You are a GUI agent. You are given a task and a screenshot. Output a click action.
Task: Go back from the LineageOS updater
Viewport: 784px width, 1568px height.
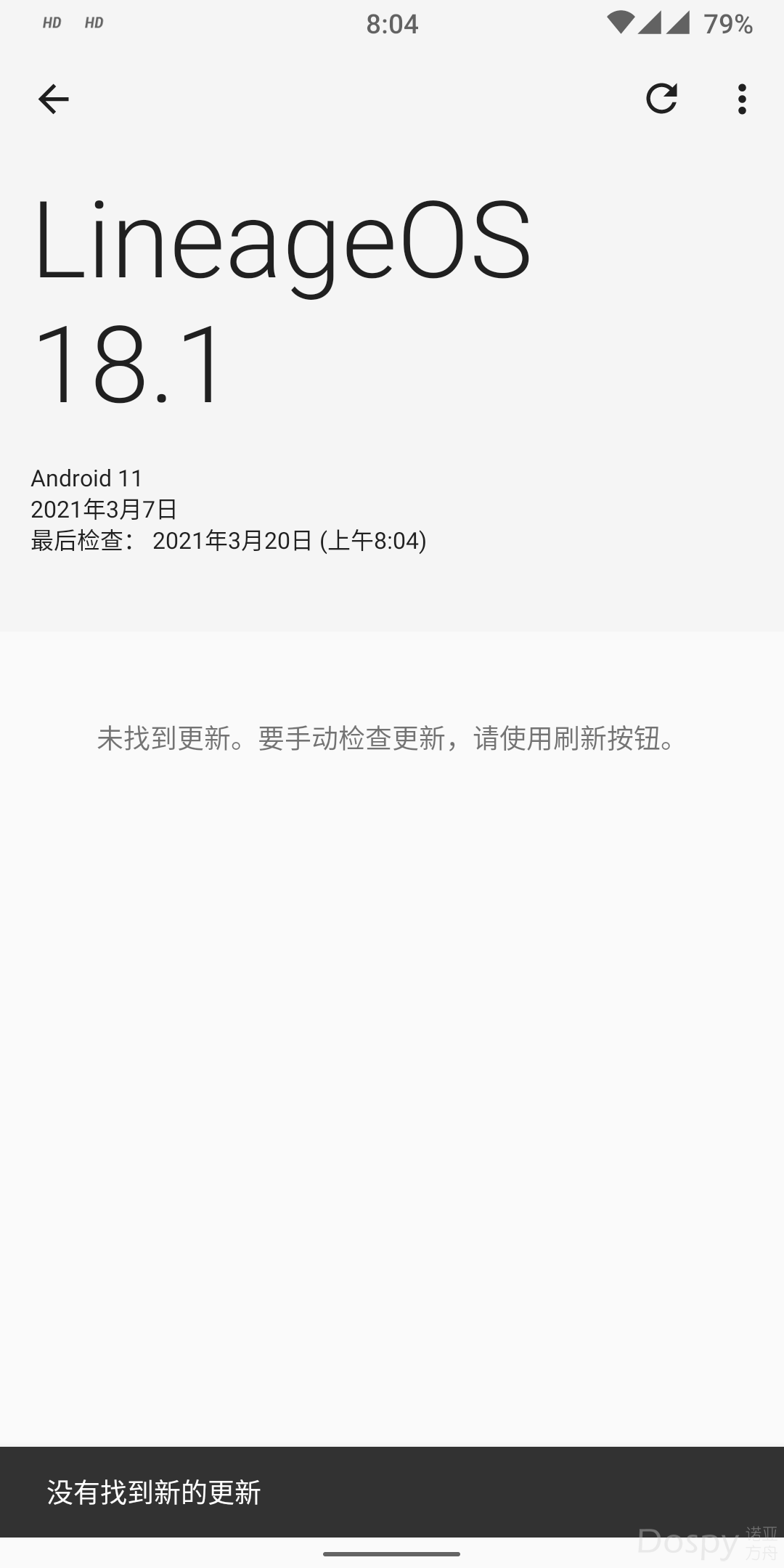tap(53, 99)
